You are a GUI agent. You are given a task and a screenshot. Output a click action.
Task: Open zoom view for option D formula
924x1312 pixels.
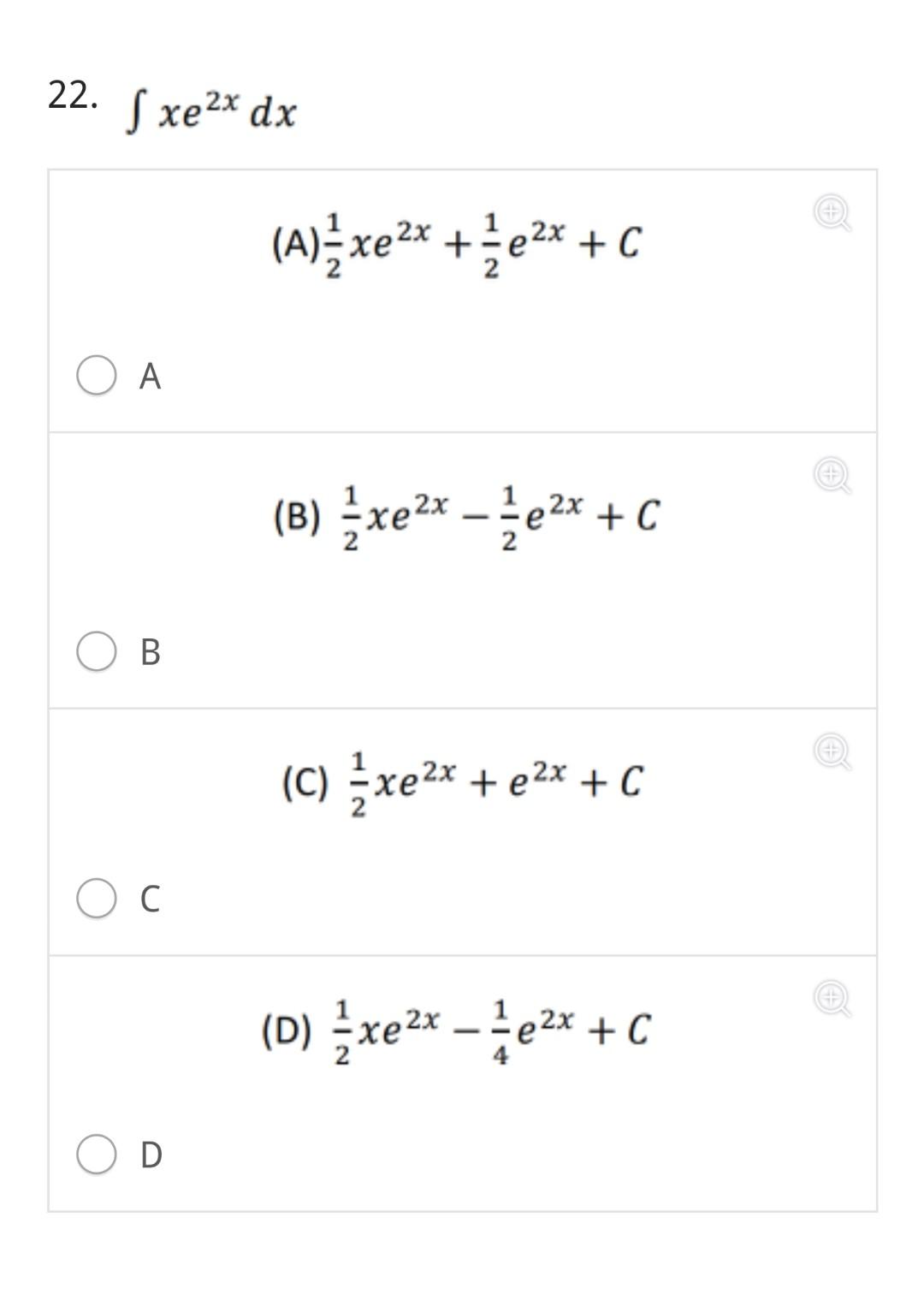(x=832, y=998)
